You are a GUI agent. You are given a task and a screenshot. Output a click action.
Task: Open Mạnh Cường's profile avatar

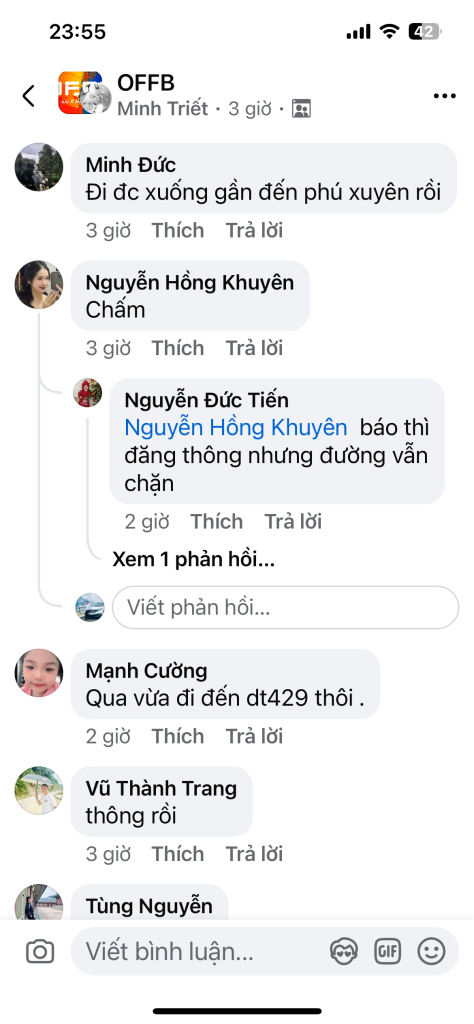pos(39,673)
